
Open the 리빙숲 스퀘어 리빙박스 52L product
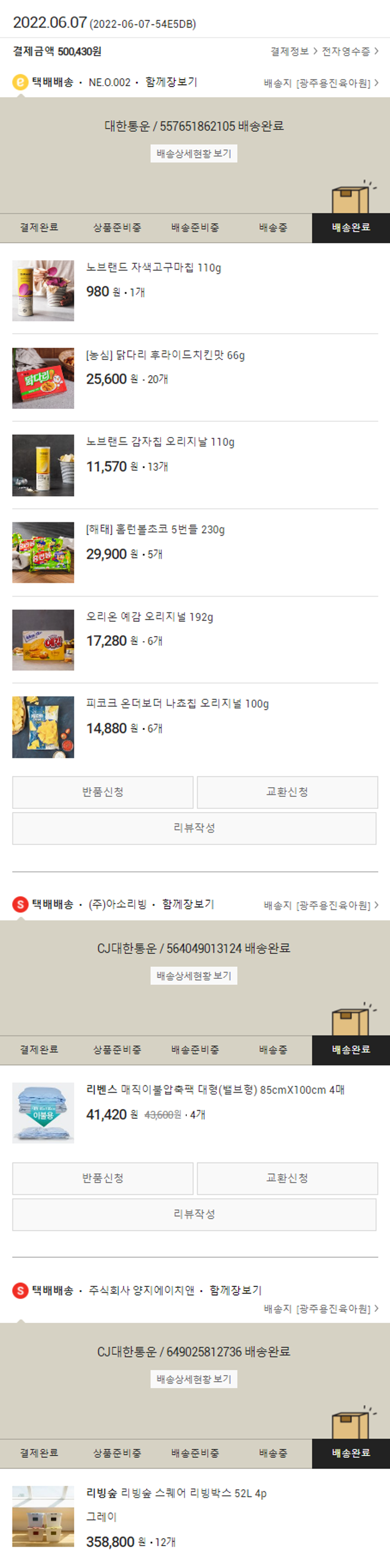176,1493
